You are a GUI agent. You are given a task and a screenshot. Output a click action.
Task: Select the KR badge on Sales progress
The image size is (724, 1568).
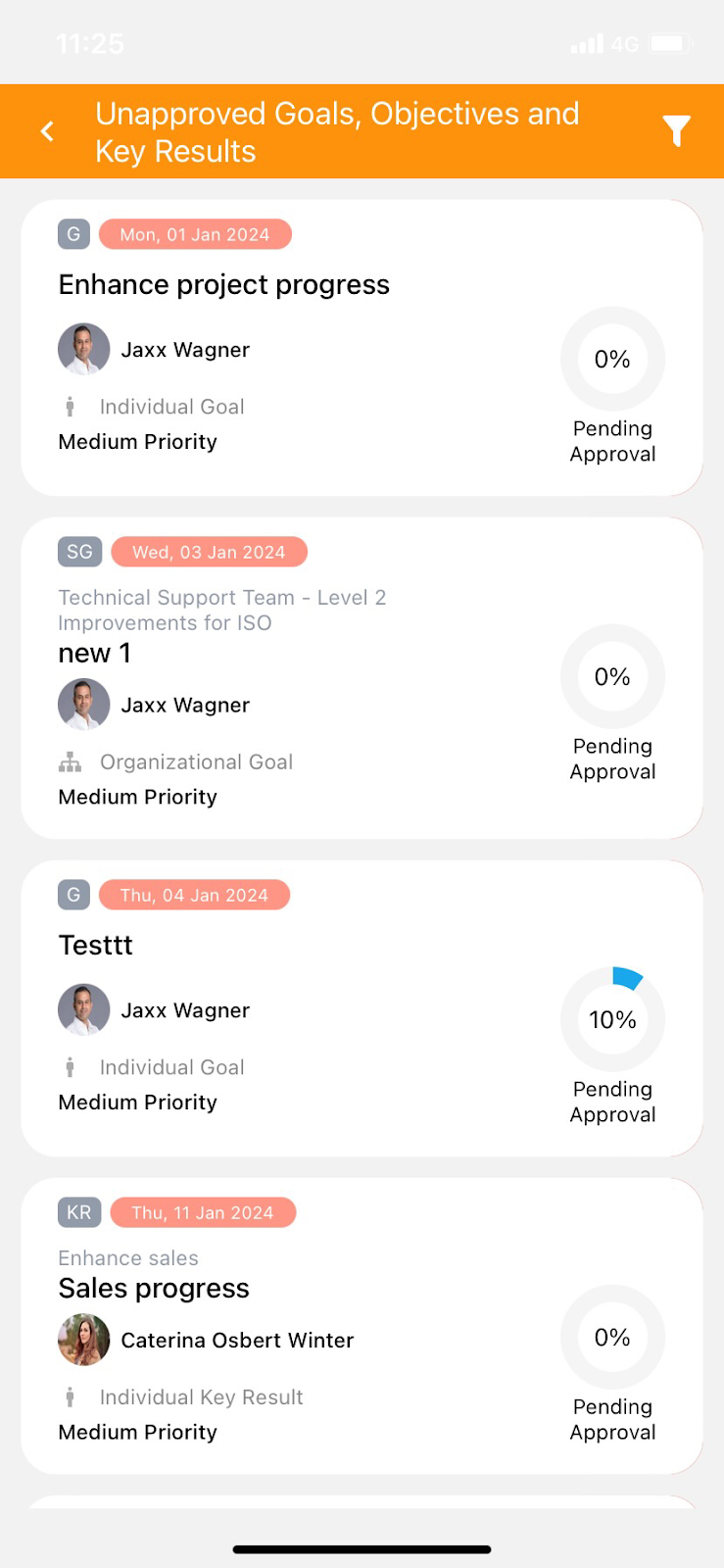79,1212
